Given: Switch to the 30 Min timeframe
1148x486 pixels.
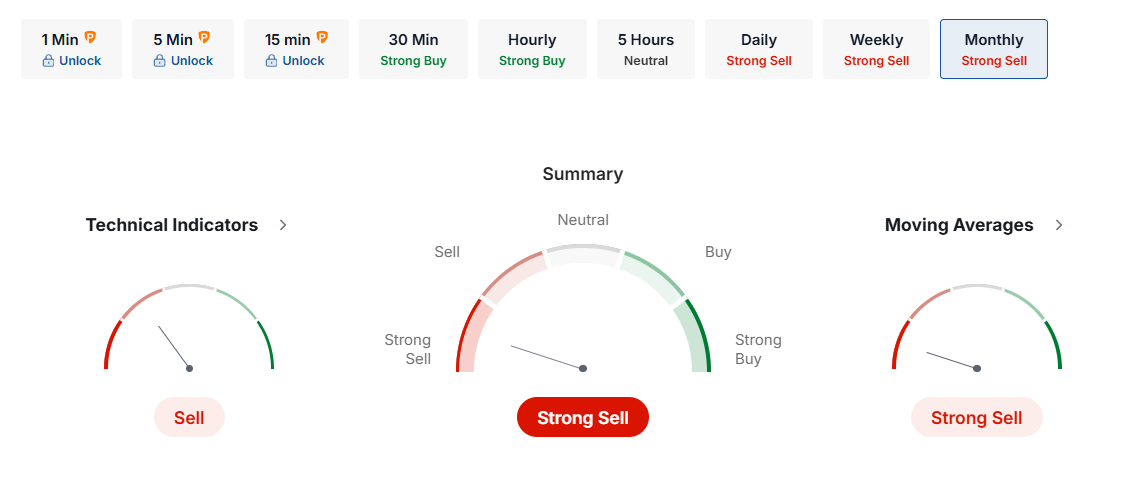Looking at the screenshot, I should click(x=413, y=49).
